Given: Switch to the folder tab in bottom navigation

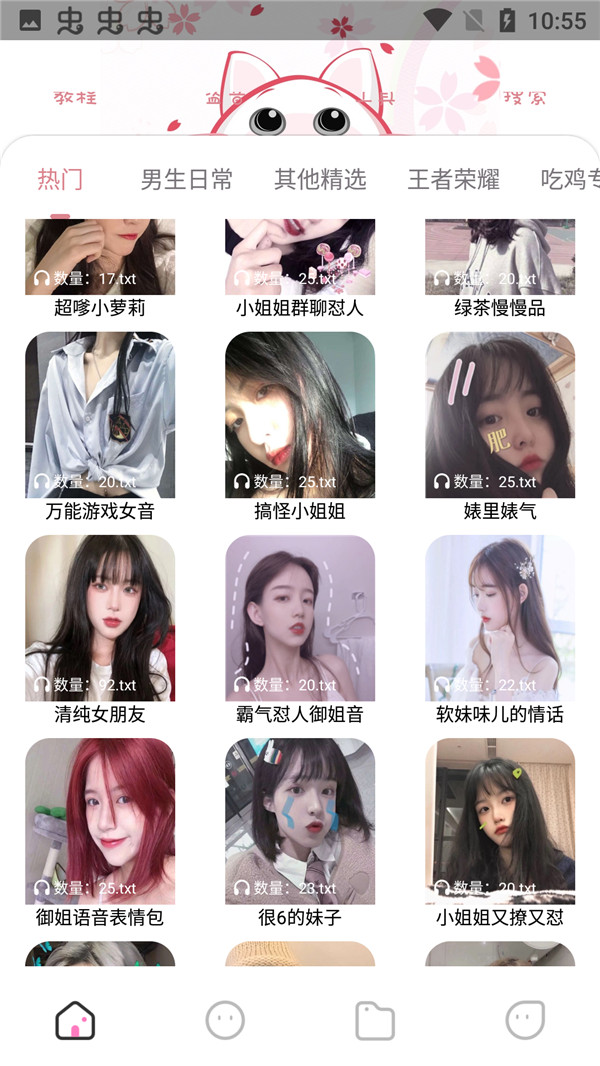Looking at the screenshot, I should point(375,1021).
